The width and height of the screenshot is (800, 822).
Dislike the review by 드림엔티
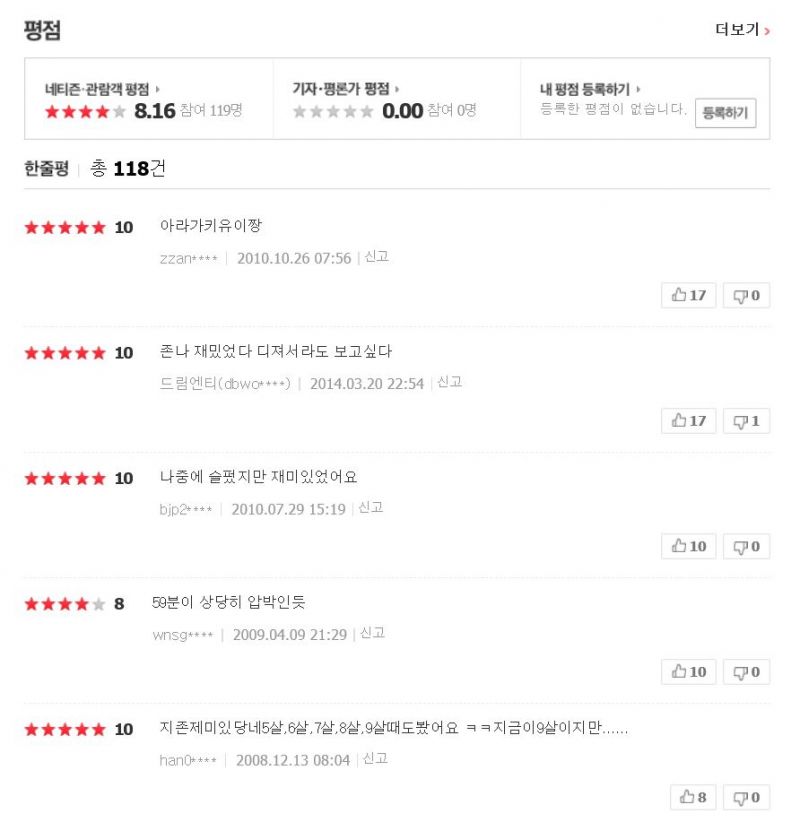coord(746,421)
